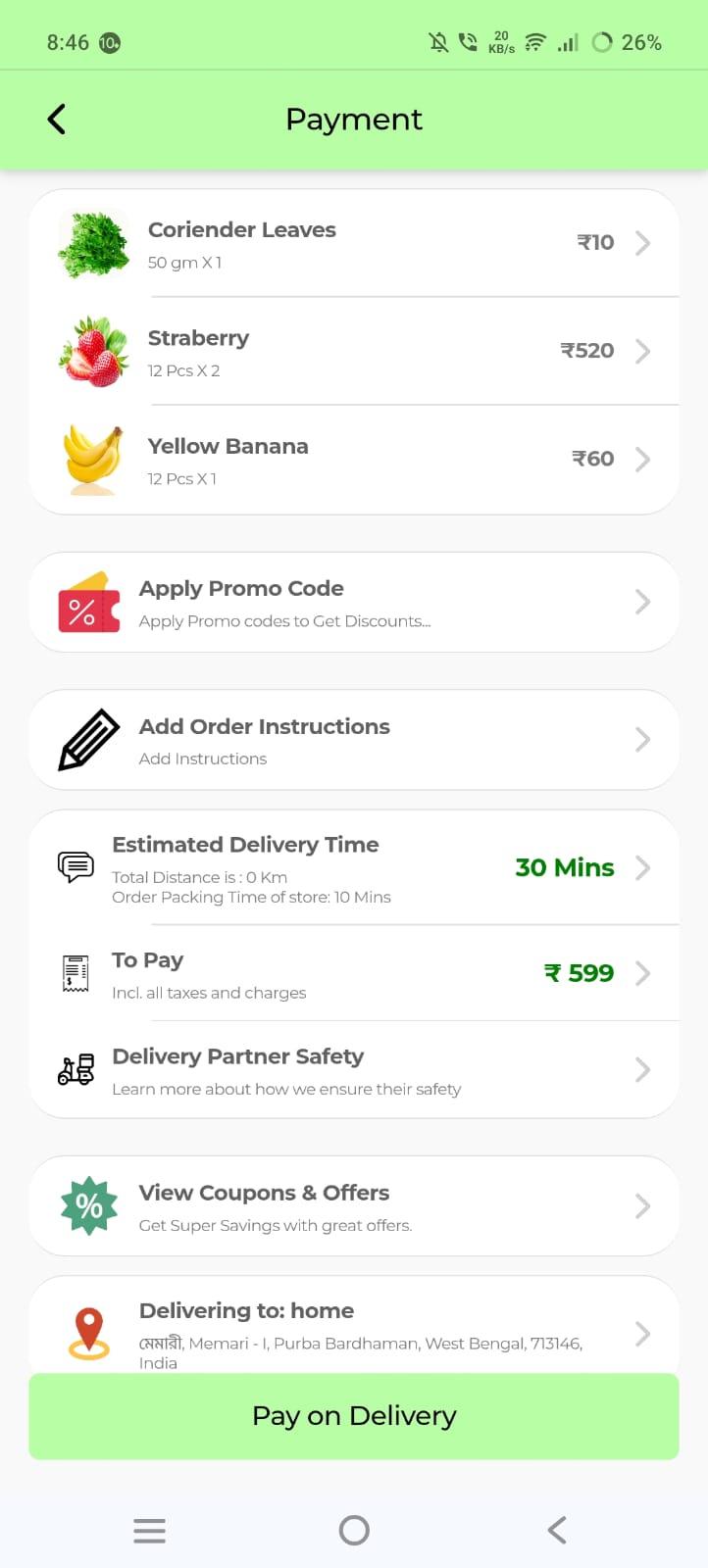Tap the Pay on Delivery button
The width and height of the screenshot is (708, 1568).
353,1416
